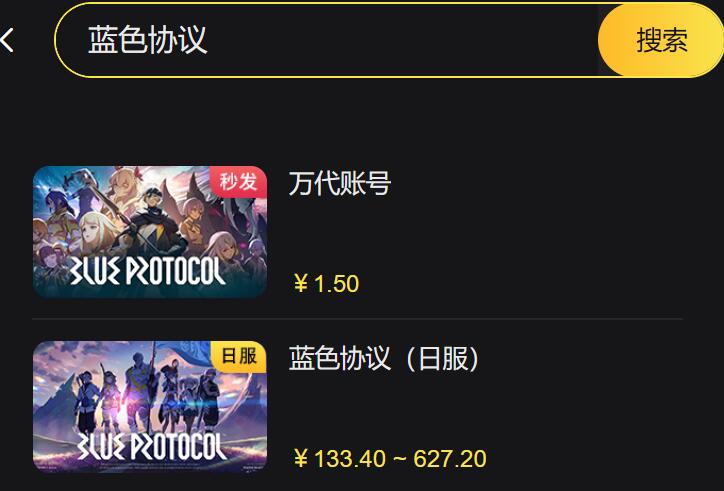
Task: Go back using the arrow icon
Action: tap(8, 41)
